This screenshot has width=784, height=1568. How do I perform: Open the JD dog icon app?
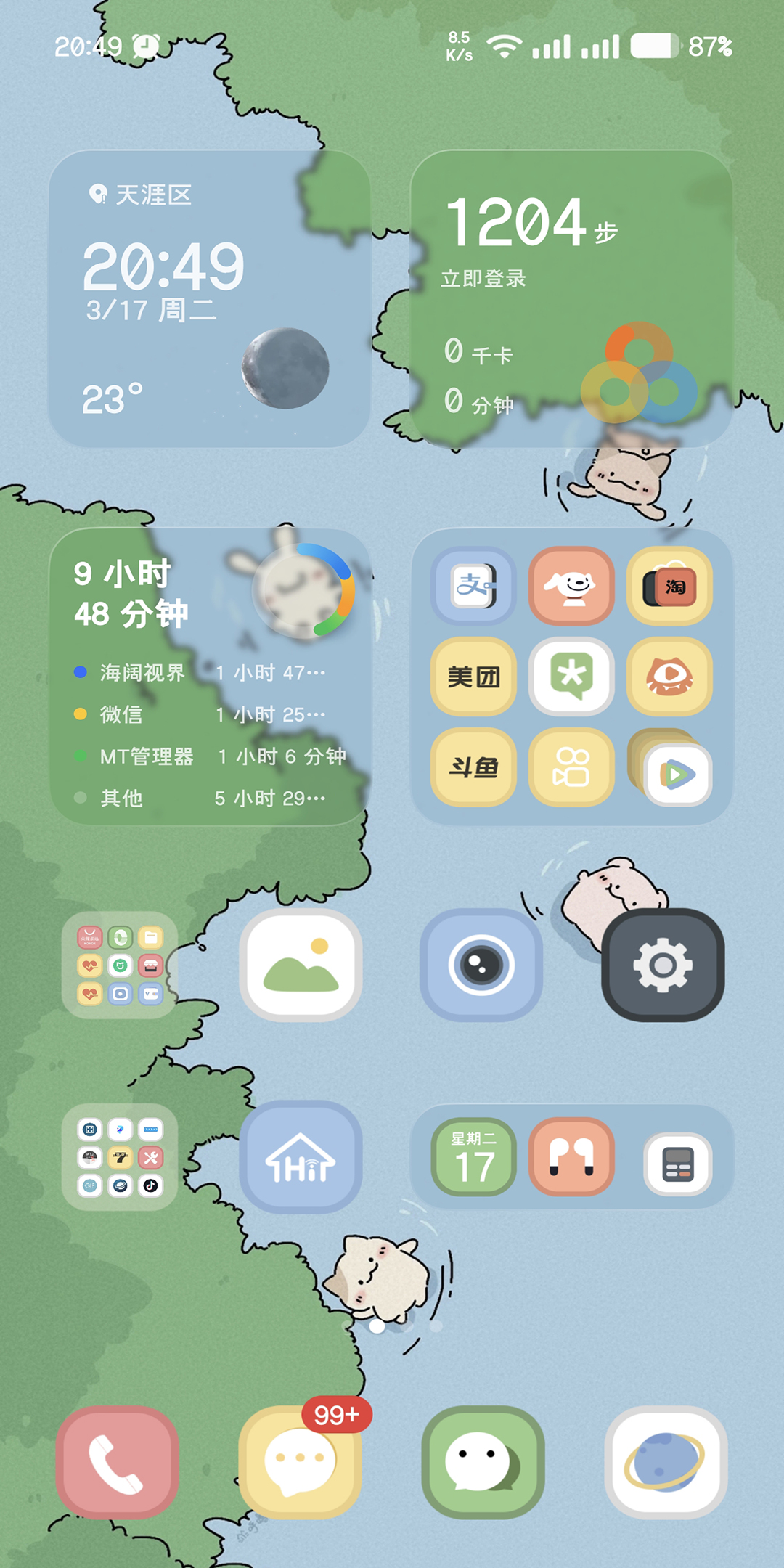click(571, 586)
